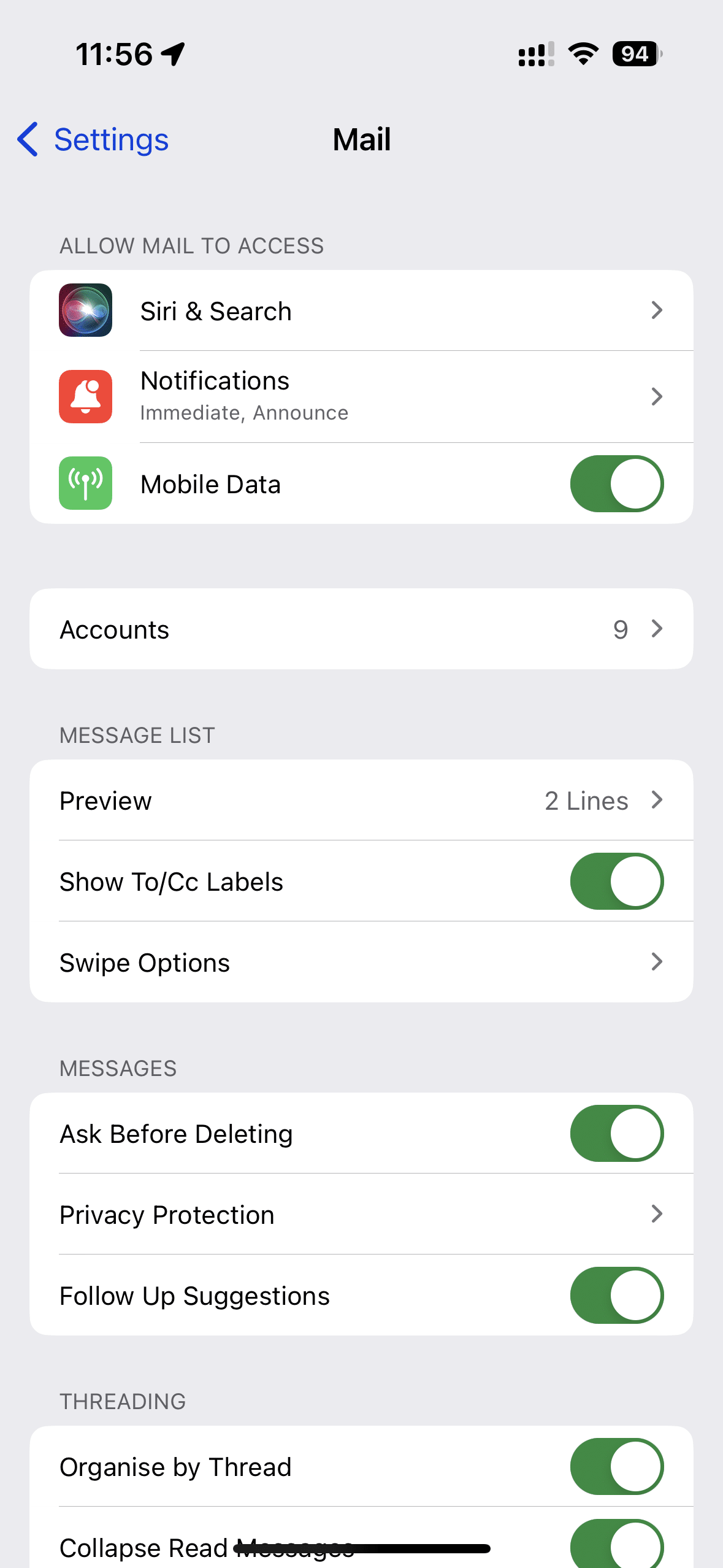Toggle Collapse Read Messages

(616, 1545)
